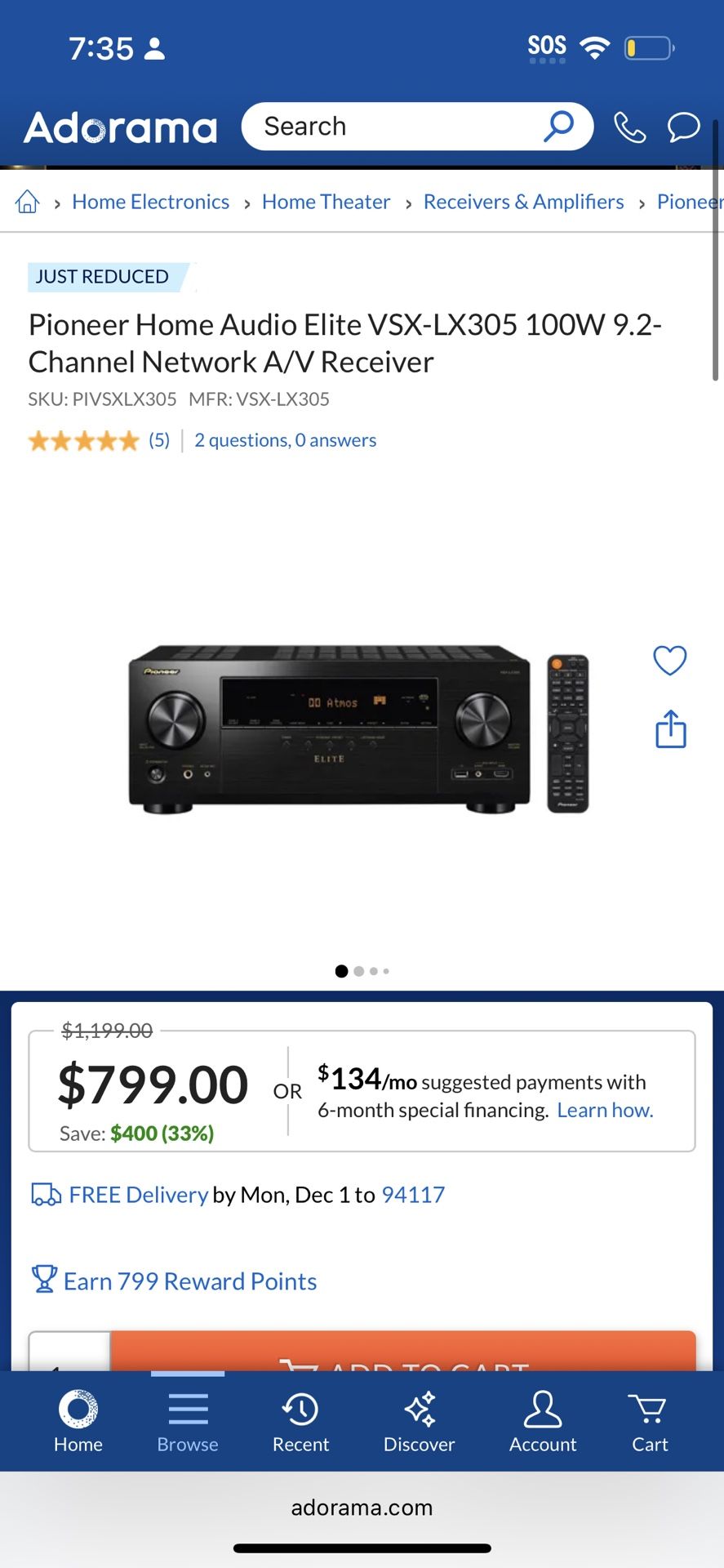Open the chat bubble icon

(682, 127)
